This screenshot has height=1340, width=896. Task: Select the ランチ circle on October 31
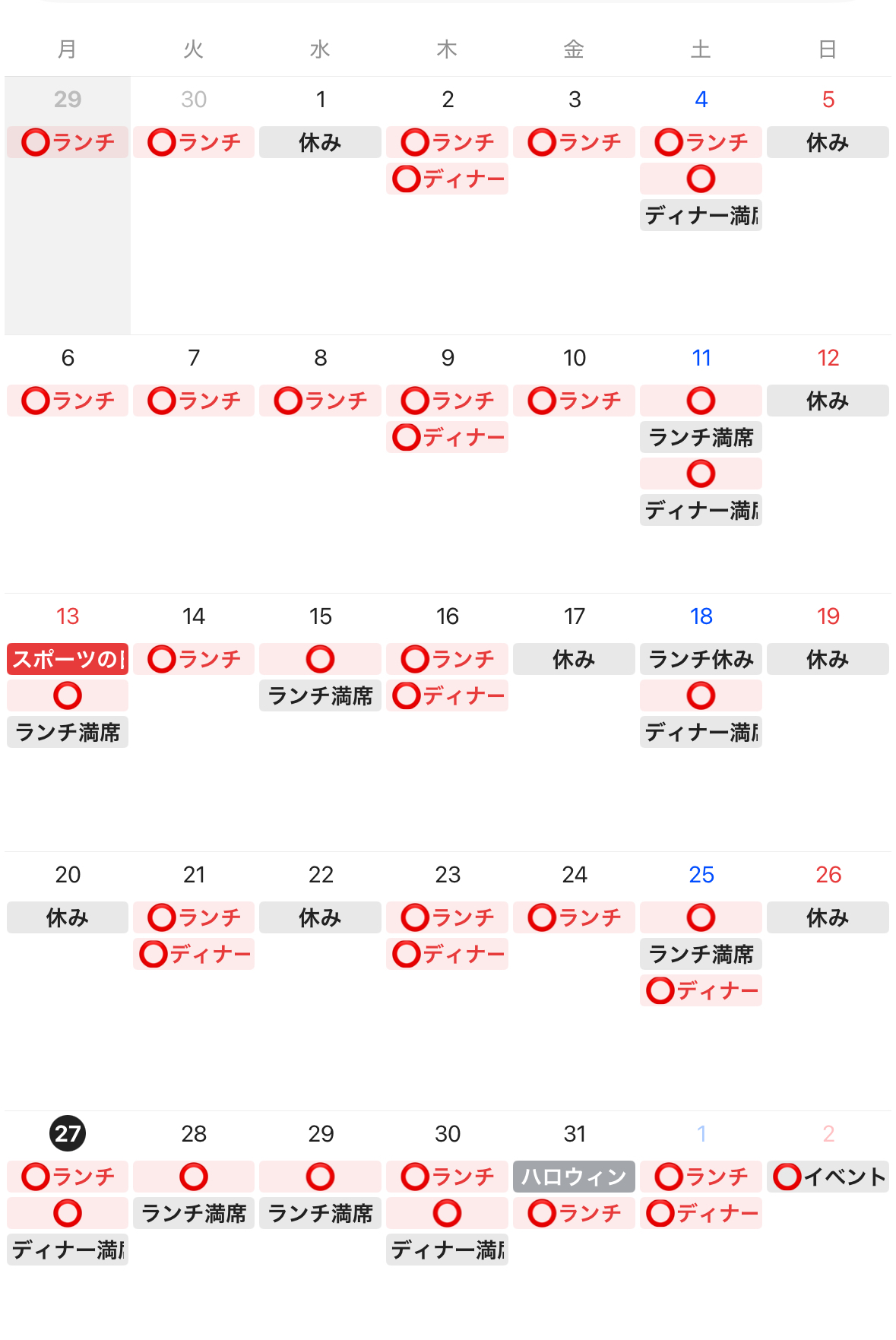(541, 1214)
